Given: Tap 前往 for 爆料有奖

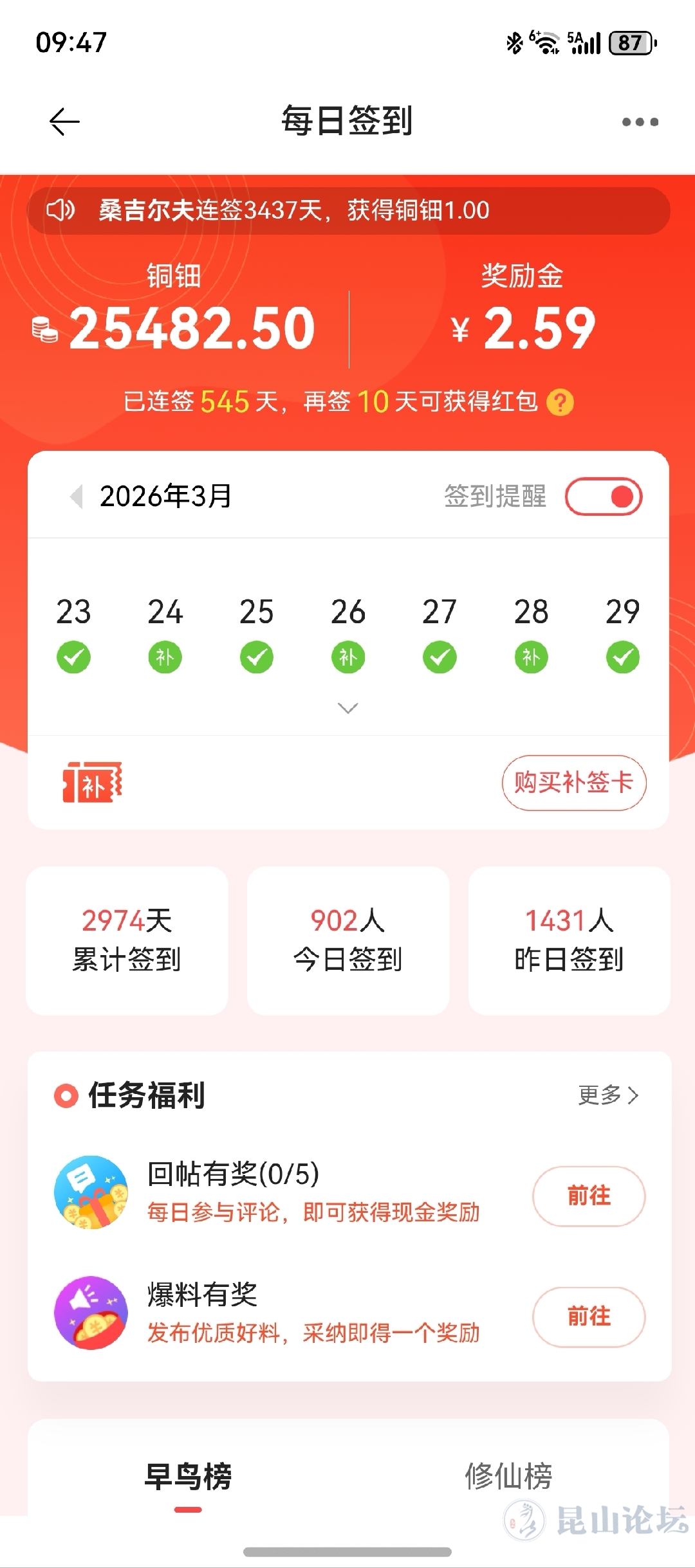Looking at the screenshot, I should (x=588, y=1317).
